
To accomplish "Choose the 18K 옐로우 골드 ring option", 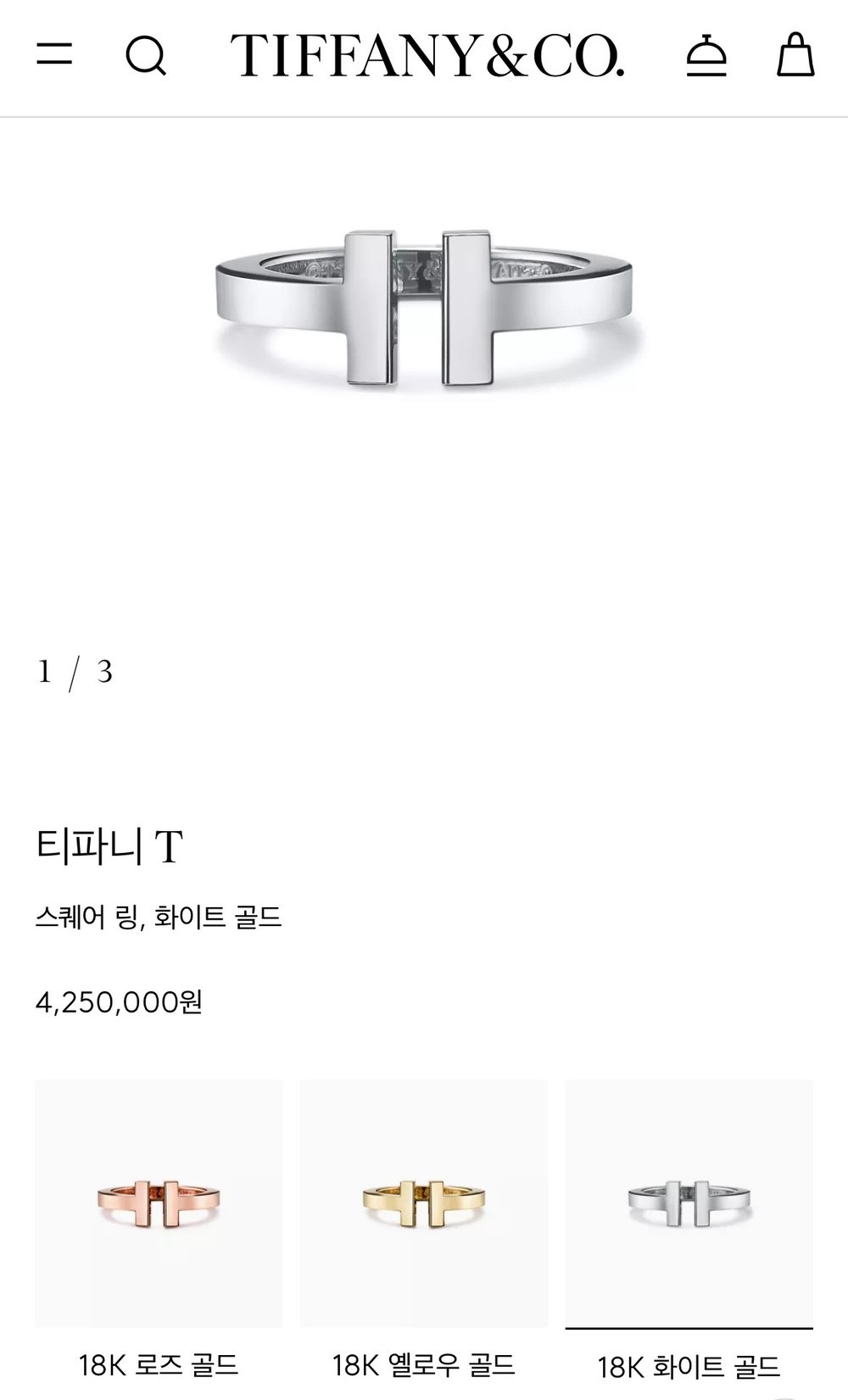I will point(424,1203).
